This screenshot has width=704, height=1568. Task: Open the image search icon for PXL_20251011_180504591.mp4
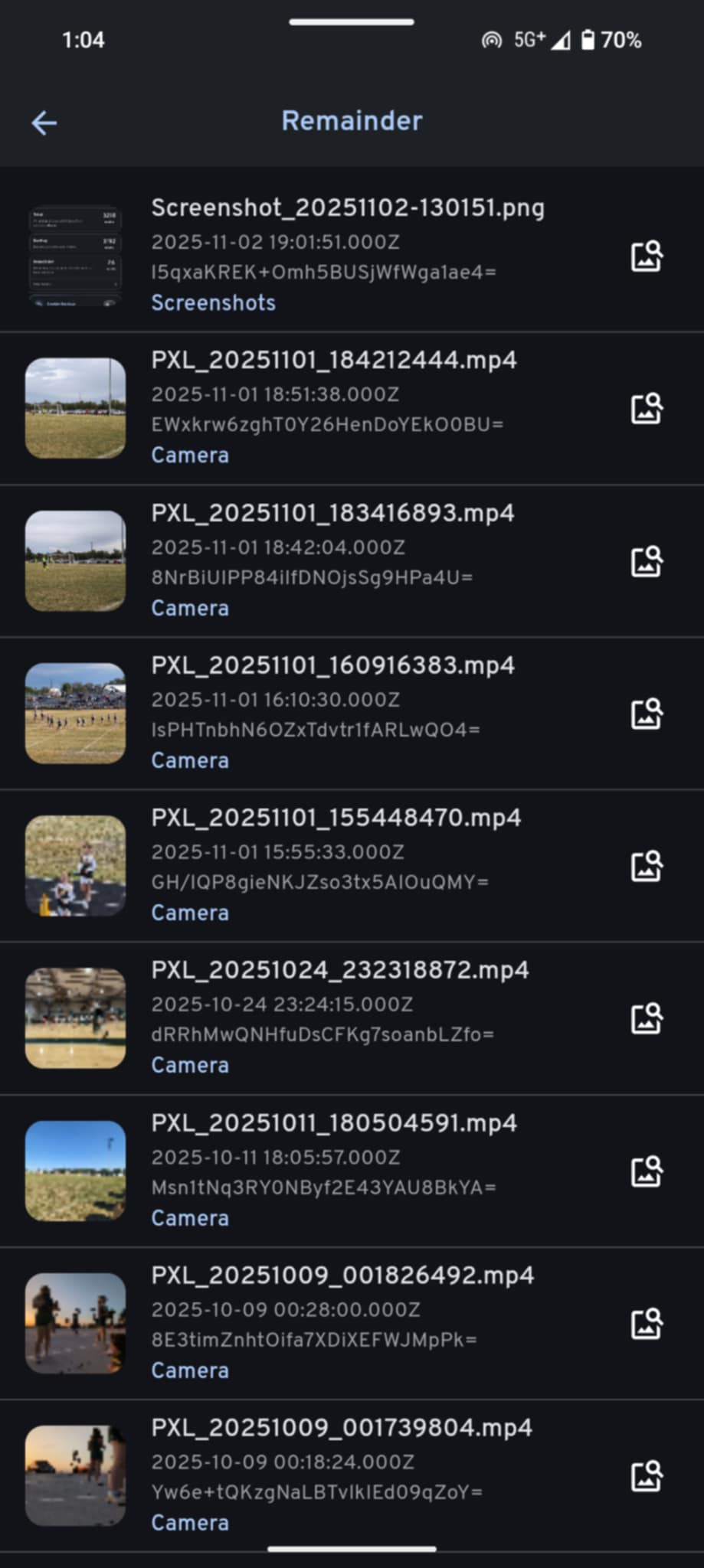647,1171
